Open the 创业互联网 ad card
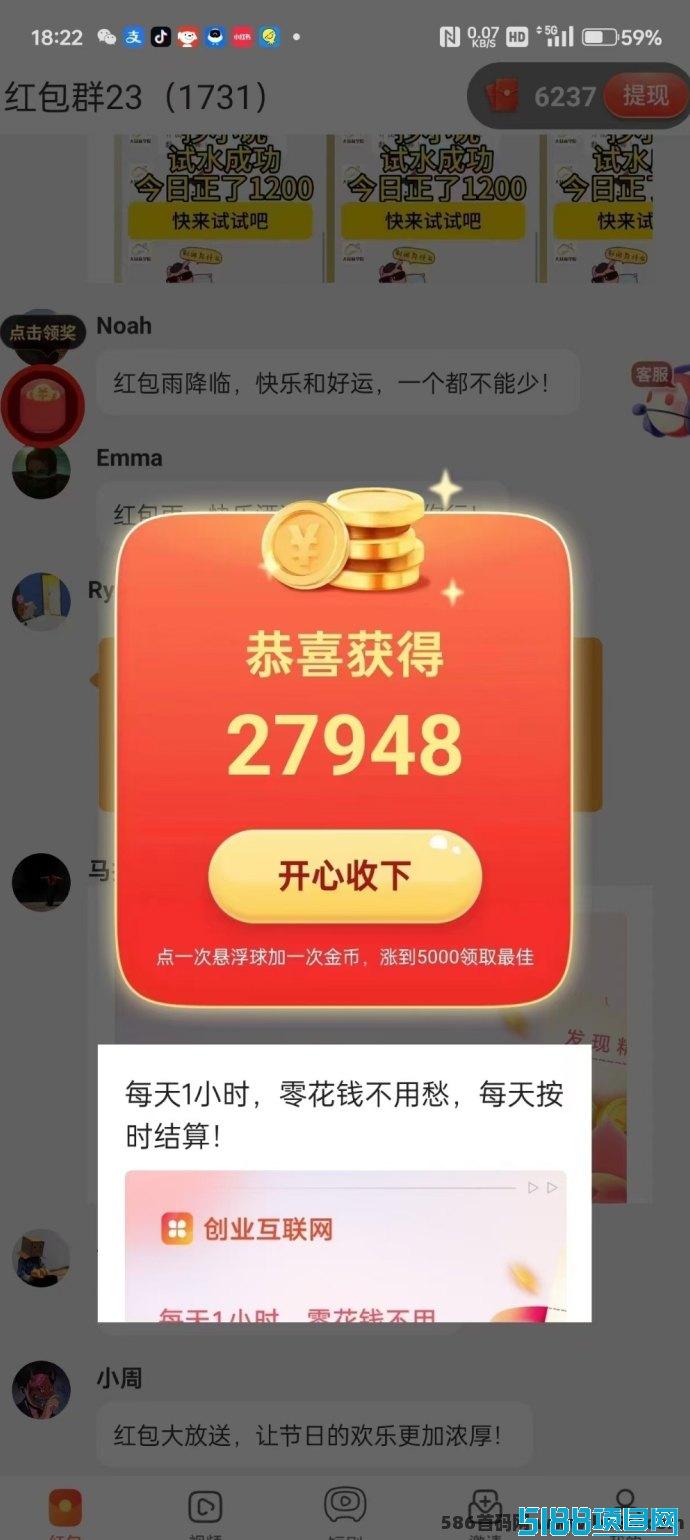The image size is (690, 1540). point(344,1245)
